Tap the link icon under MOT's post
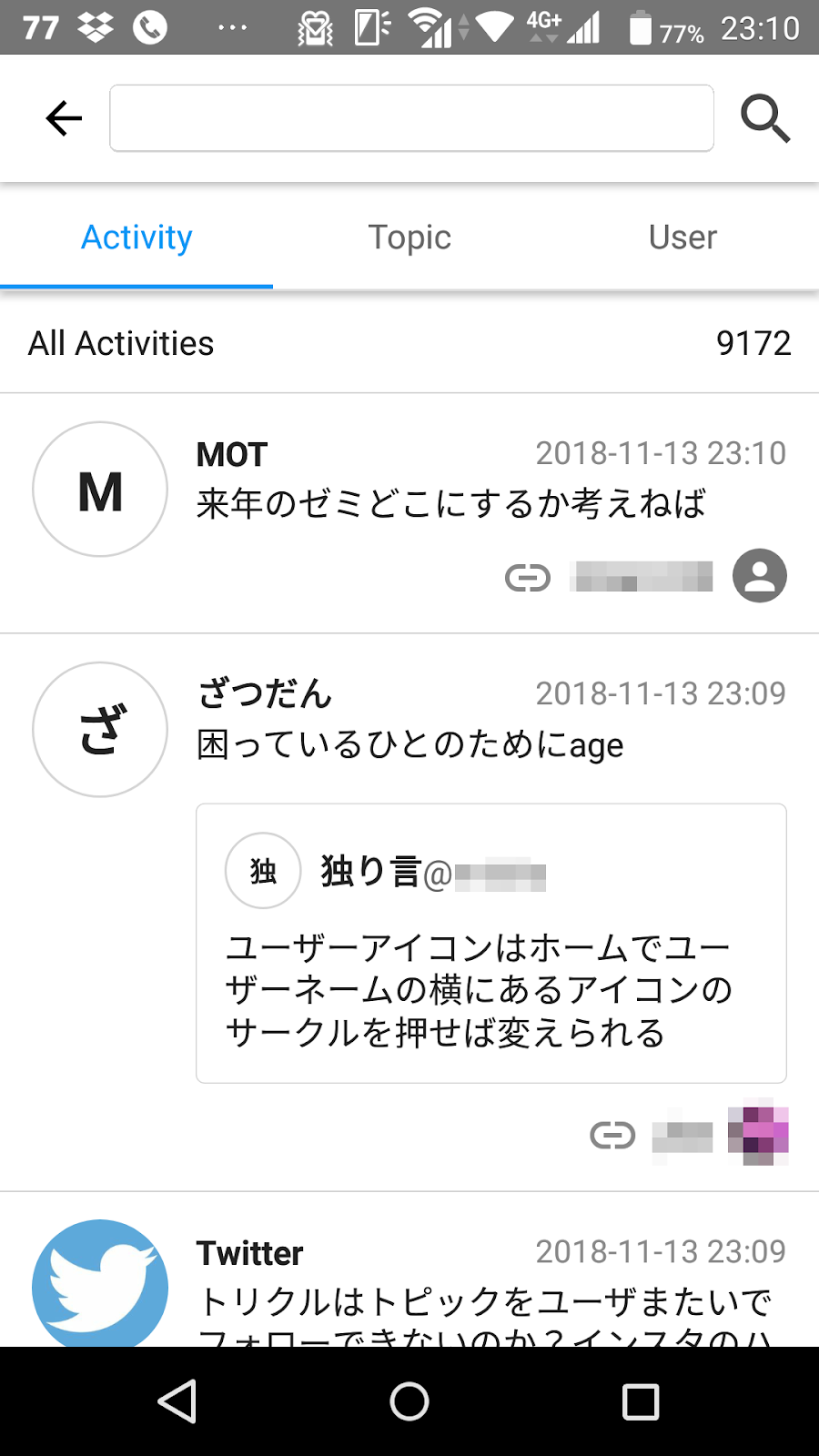The height and width of the screenshot is (1456, 819). (528, 577)
